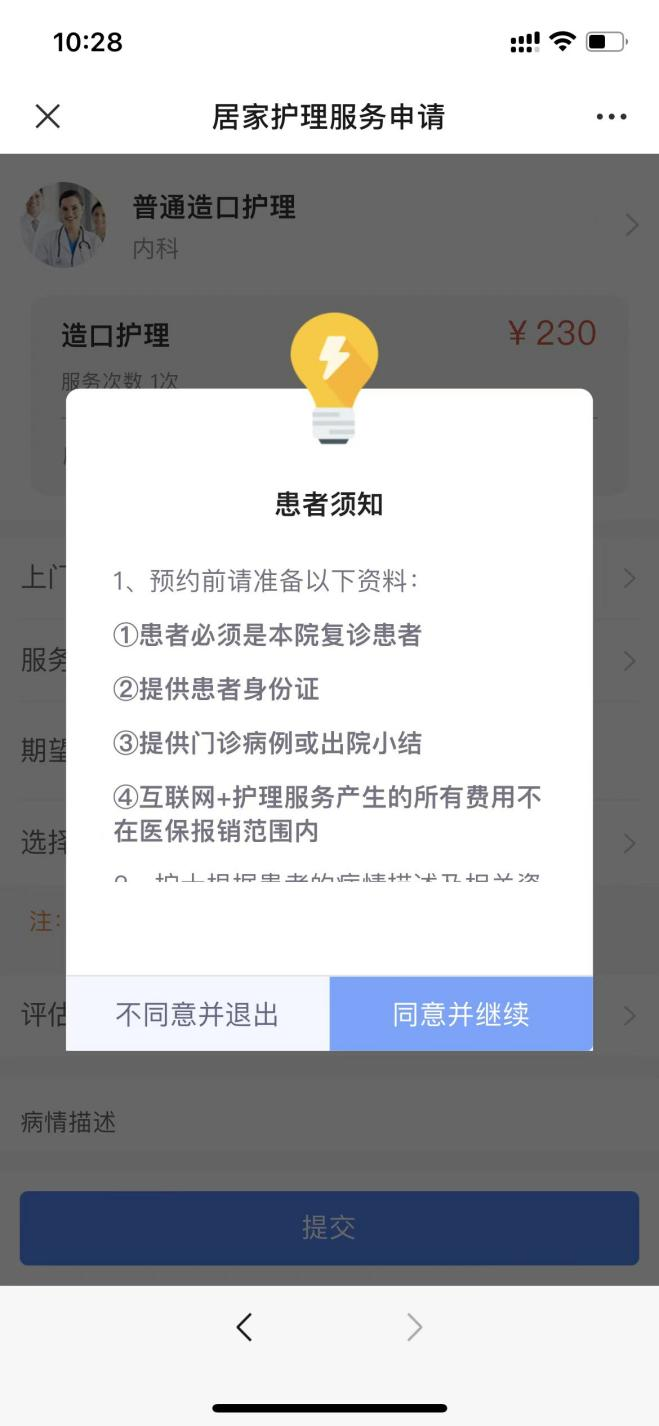Image resolution: width=659 pixels, height=1426 pixels.
Task: Go back with the browser back arrow
Action: pyautogui.click(x=244, y=1327)
